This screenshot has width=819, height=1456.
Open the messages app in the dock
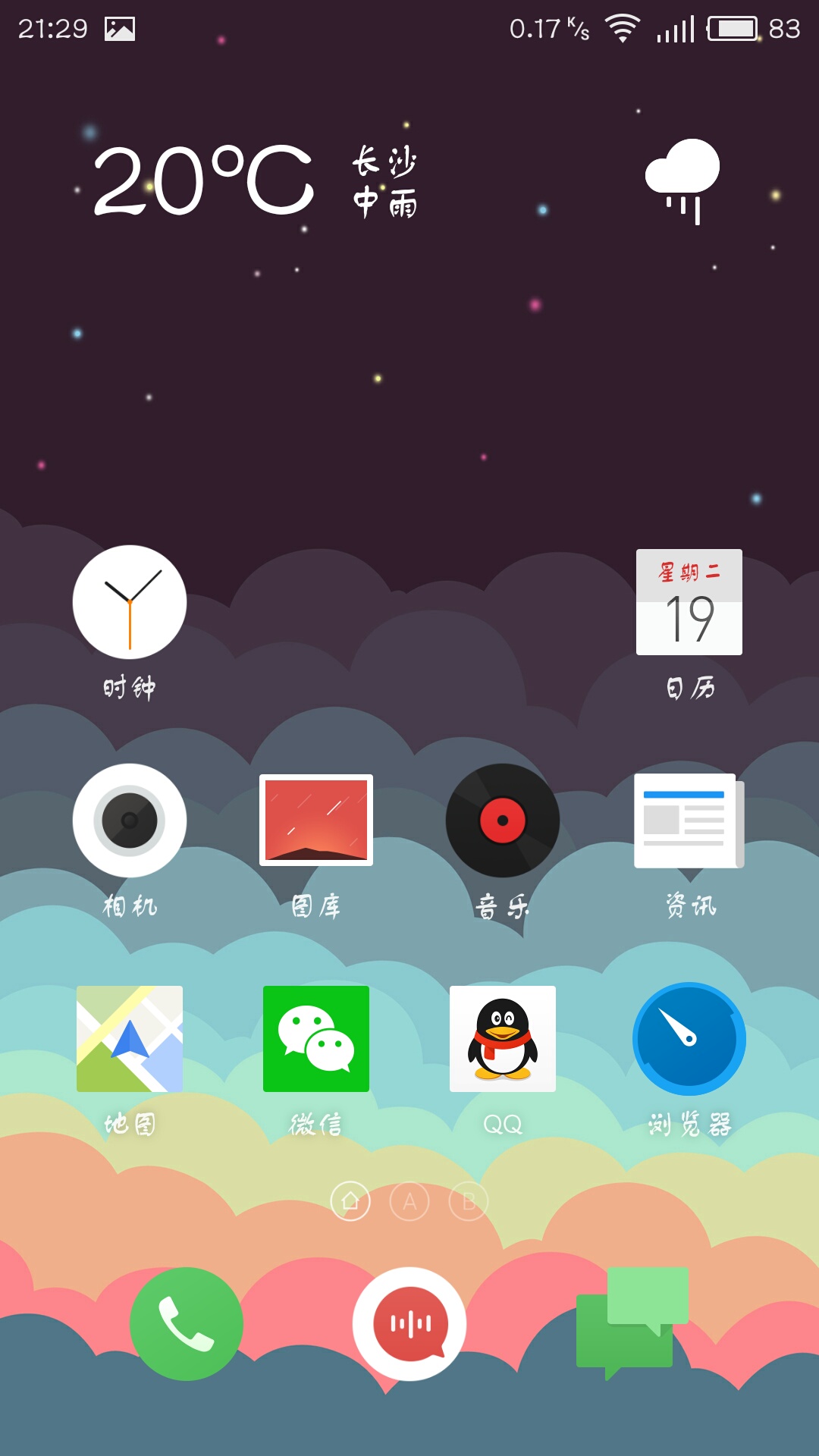click(632, 1324)
